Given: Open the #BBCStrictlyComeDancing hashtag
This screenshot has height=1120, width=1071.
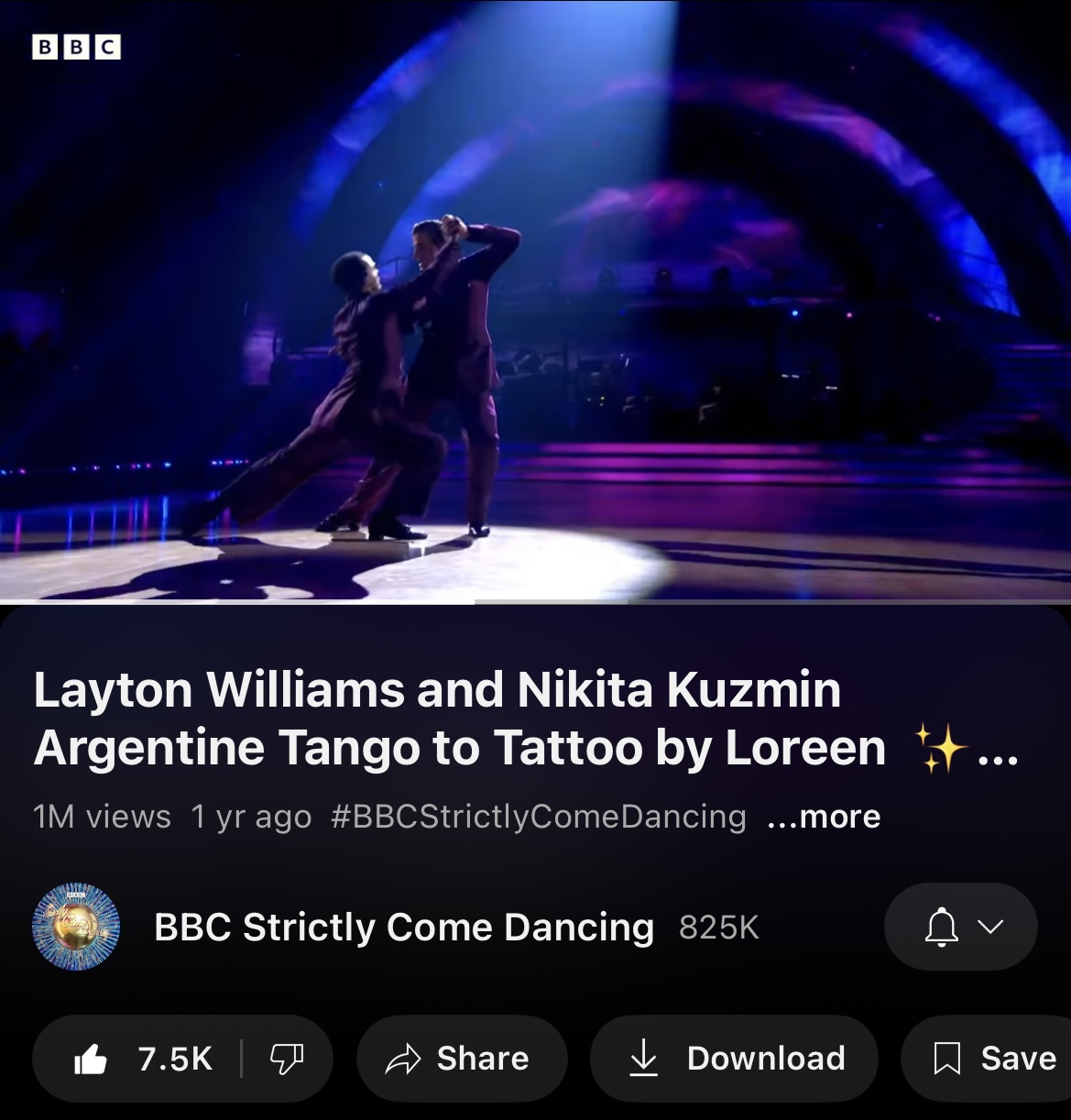Looking at the screenshot, I should coord(538,816).
